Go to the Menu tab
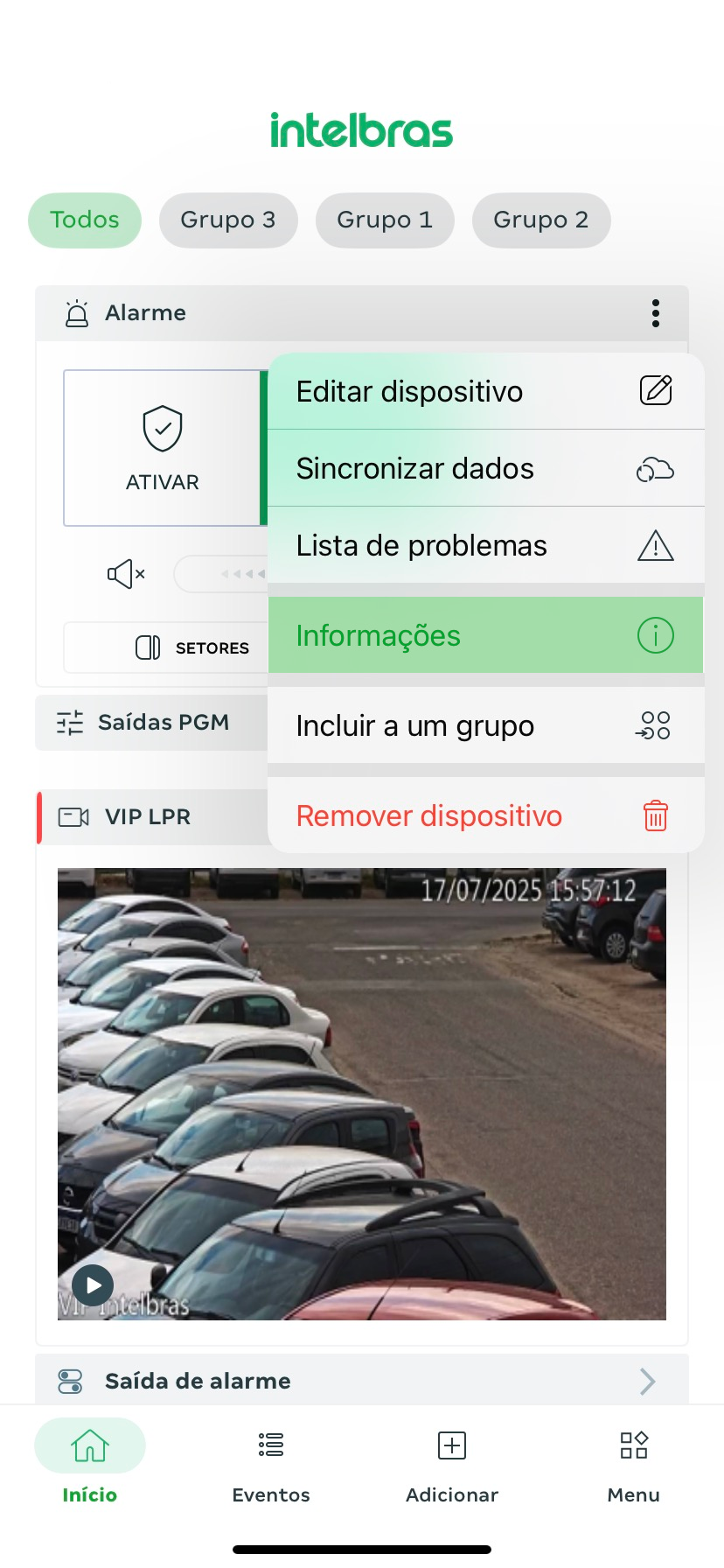The image size is (724, 1568). pos(633,1461)
